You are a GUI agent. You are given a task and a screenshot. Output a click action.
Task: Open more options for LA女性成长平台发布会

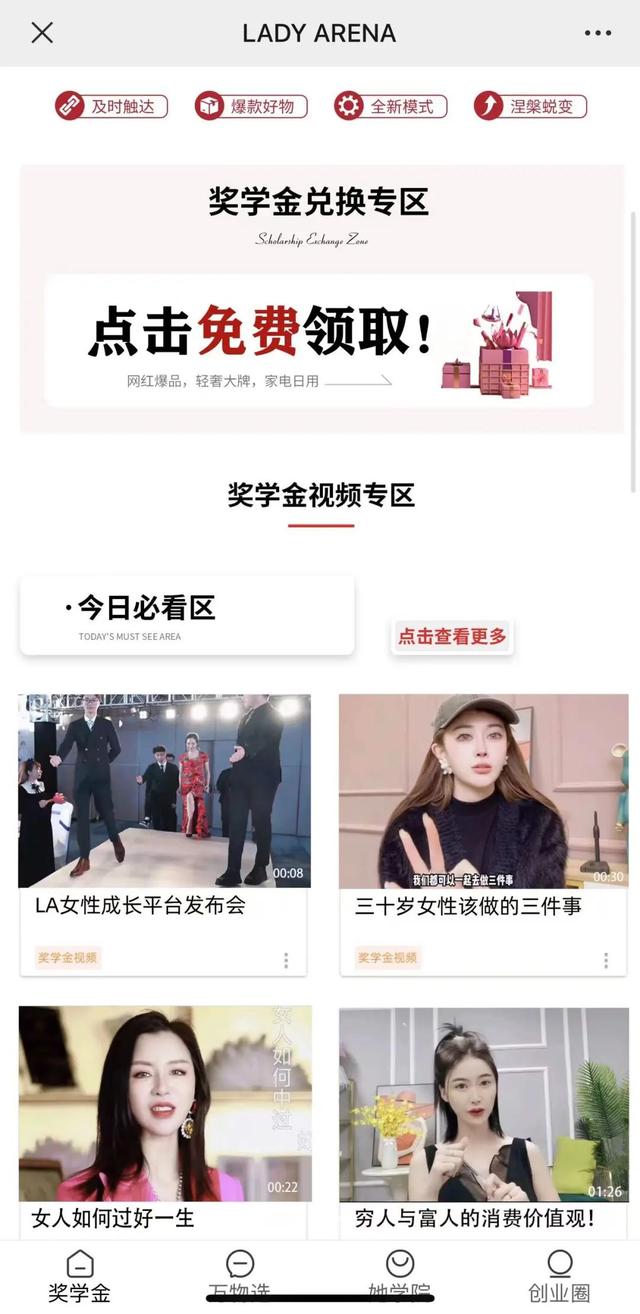pyautogui.click(x=286, y=960)
